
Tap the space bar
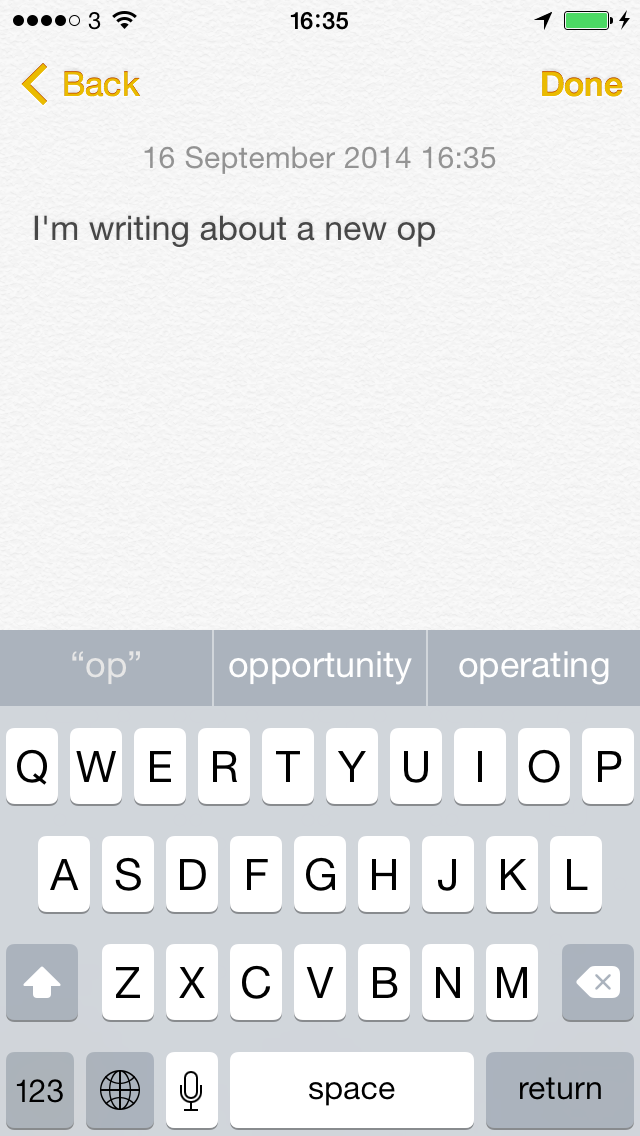[352, 1089]
